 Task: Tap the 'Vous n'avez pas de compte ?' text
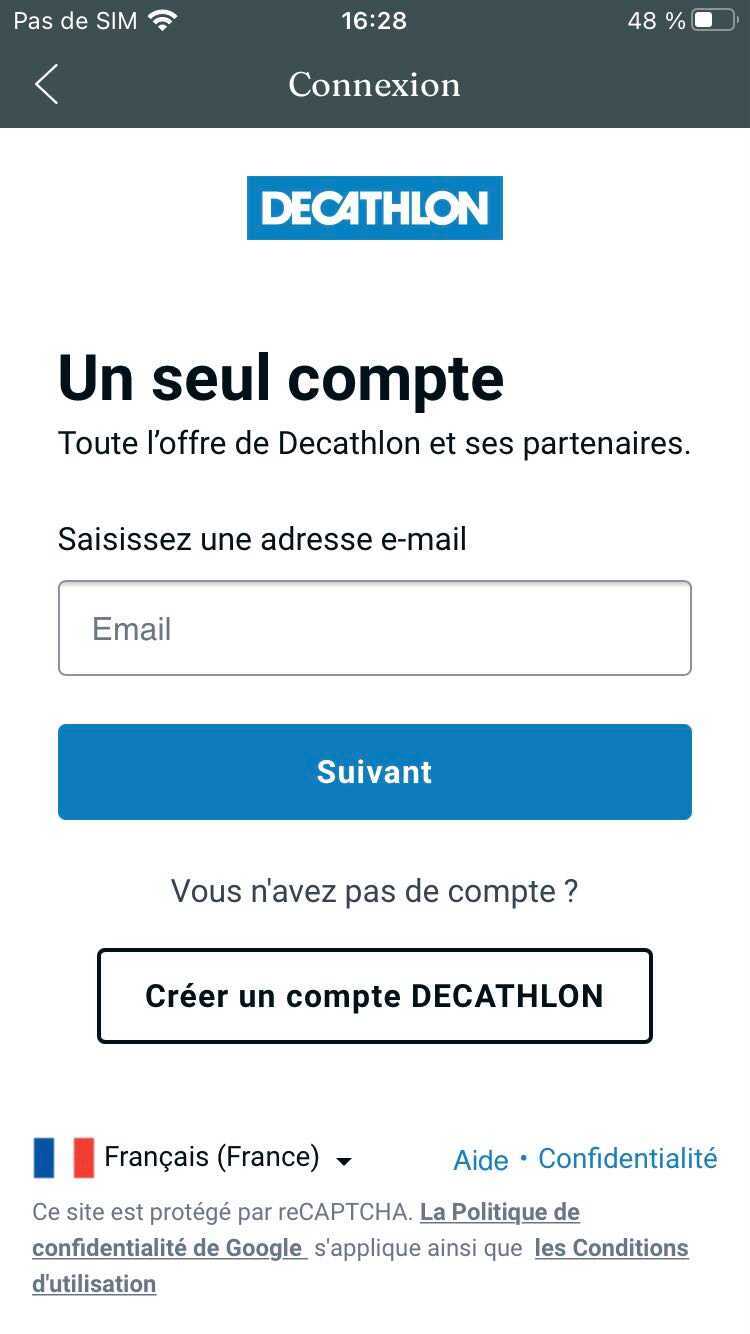tap(374, 890)
